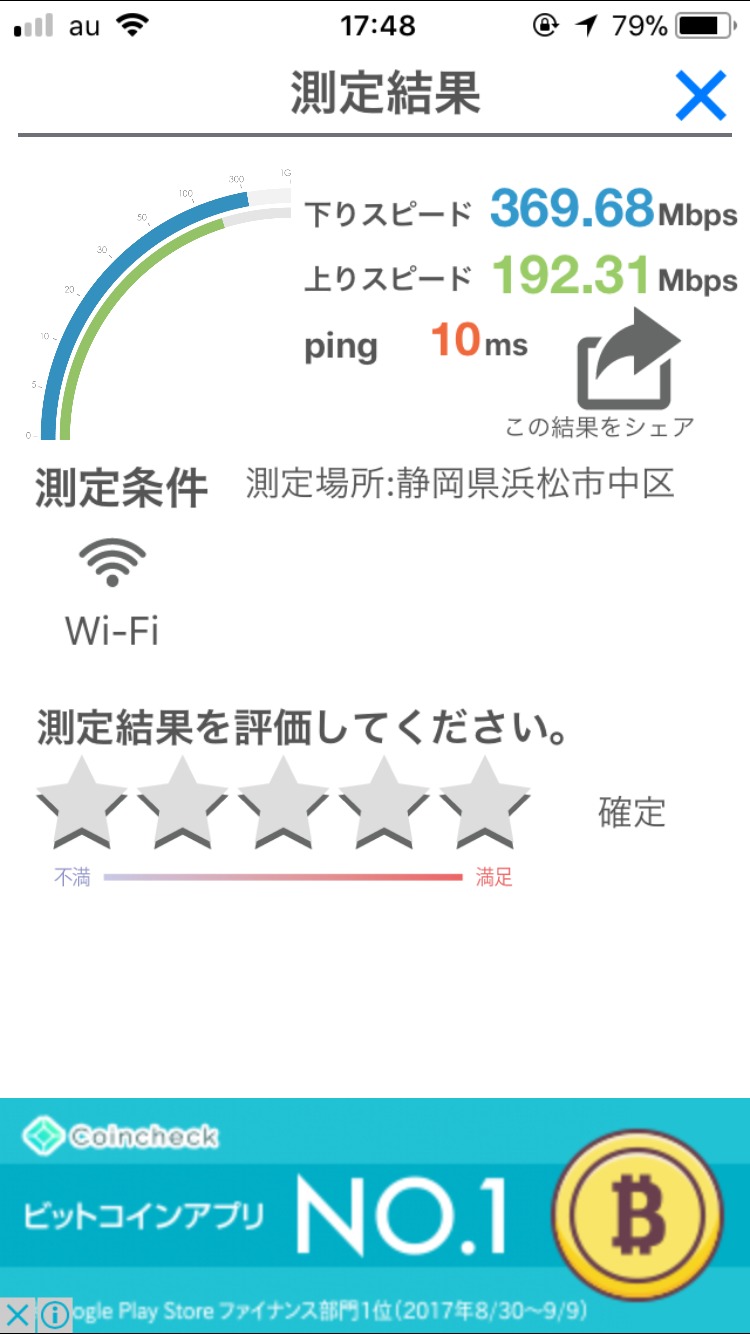Rate the result three stars
Viewport: 750px width, 1334px height.
click(x=283, y=803)
